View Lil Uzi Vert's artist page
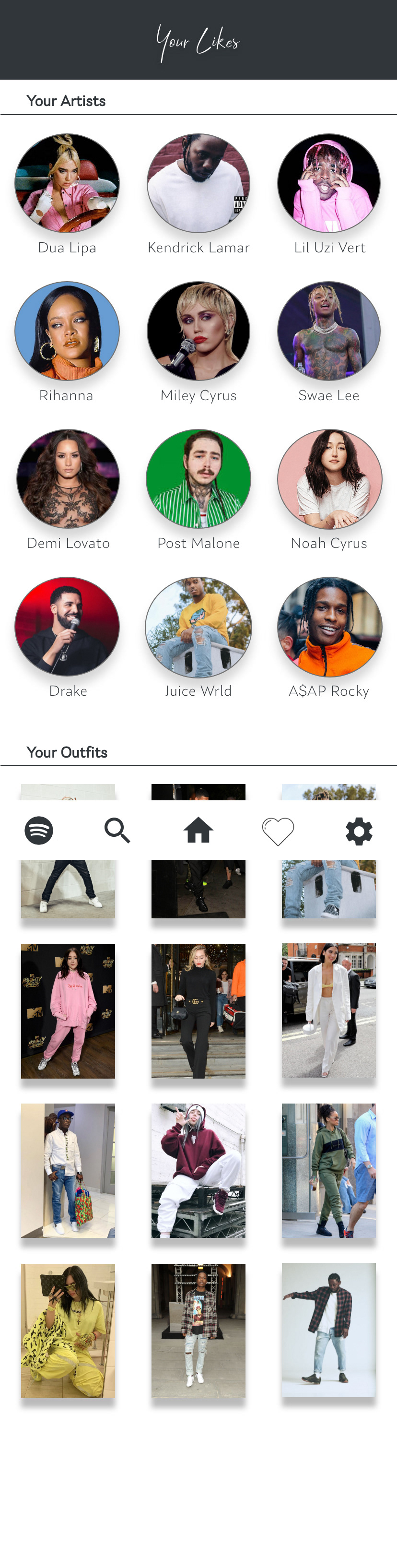The height and width of the screenshot is (1568, 397). tap(329, 183)
